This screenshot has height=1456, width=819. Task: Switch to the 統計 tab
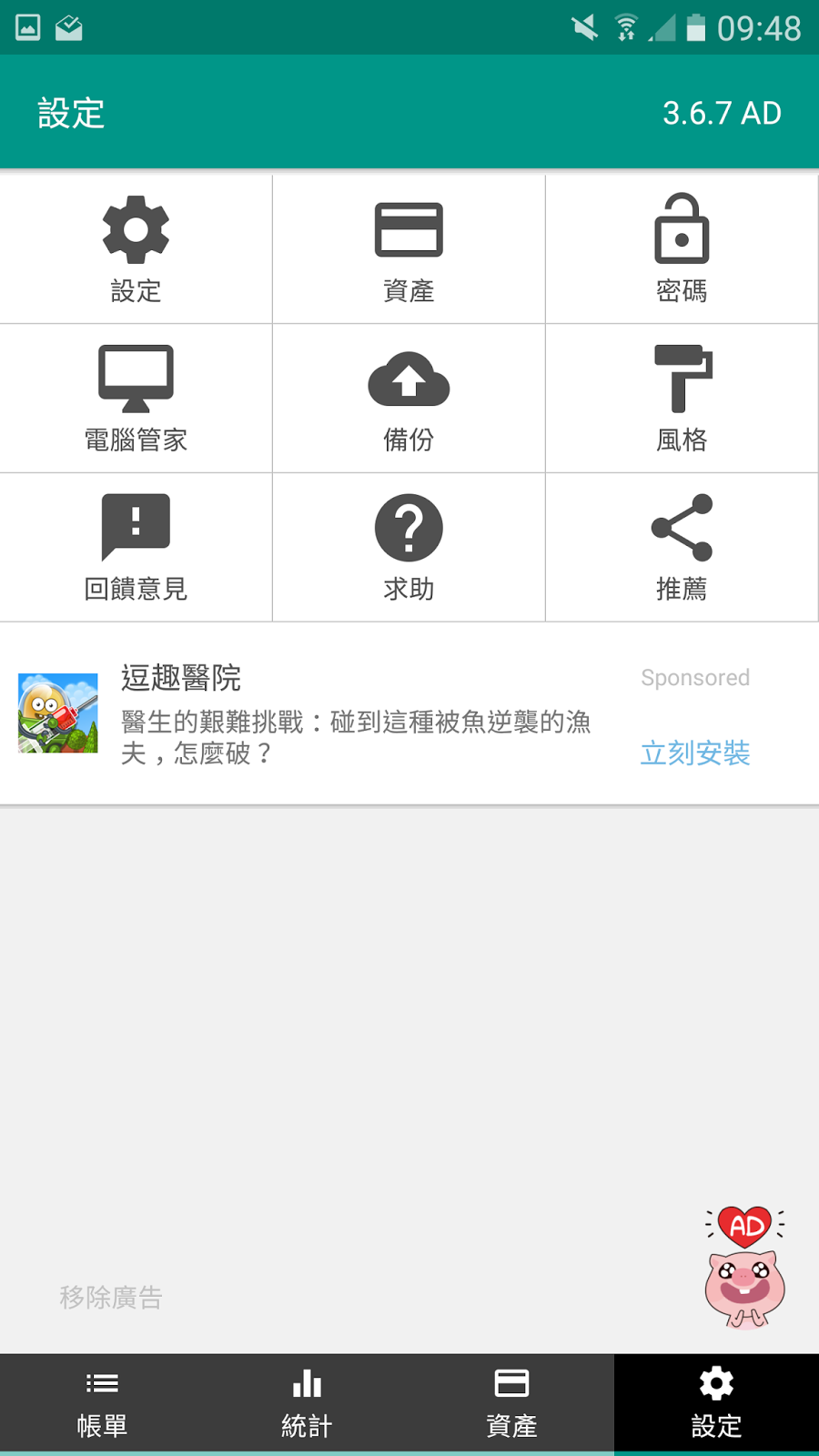coord(307,1403)
